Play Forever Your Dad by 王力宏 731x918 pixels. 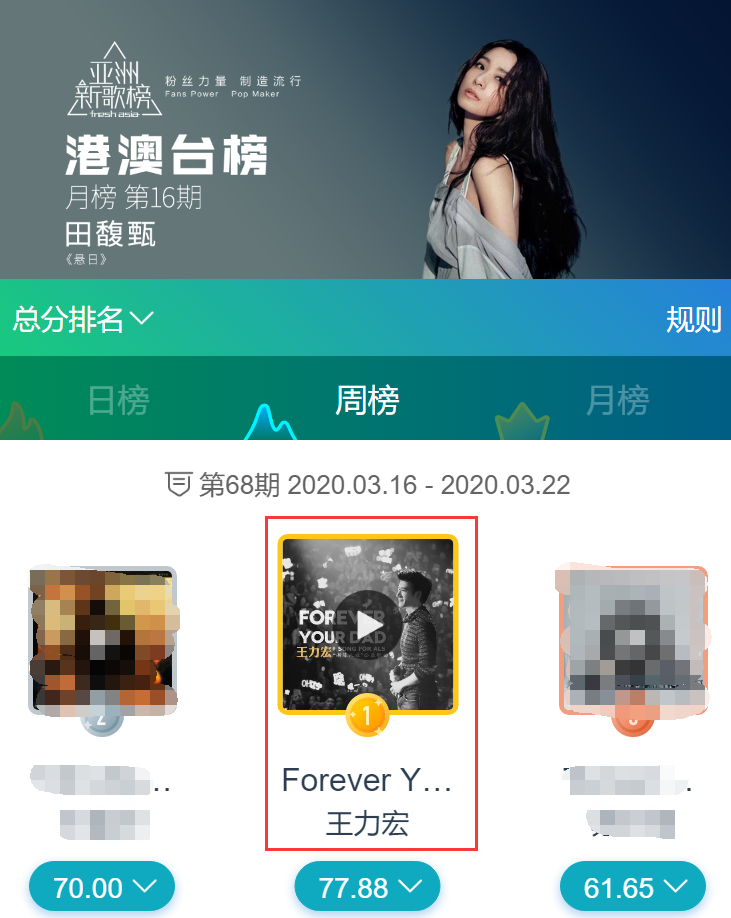click(368, 626)
